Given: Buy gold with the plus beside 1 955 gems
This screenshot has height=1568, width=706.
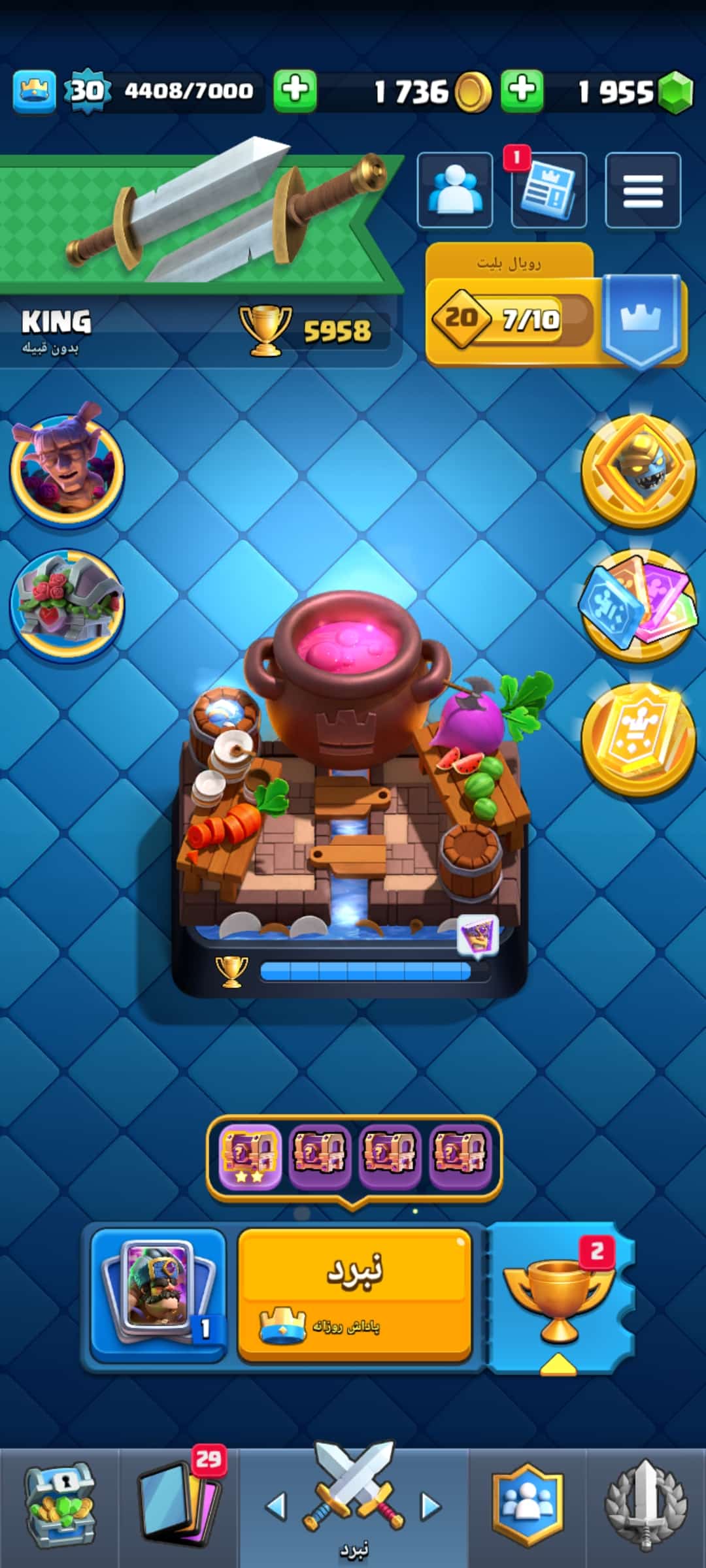Looking at the screenshot, I should coord(522,90).
